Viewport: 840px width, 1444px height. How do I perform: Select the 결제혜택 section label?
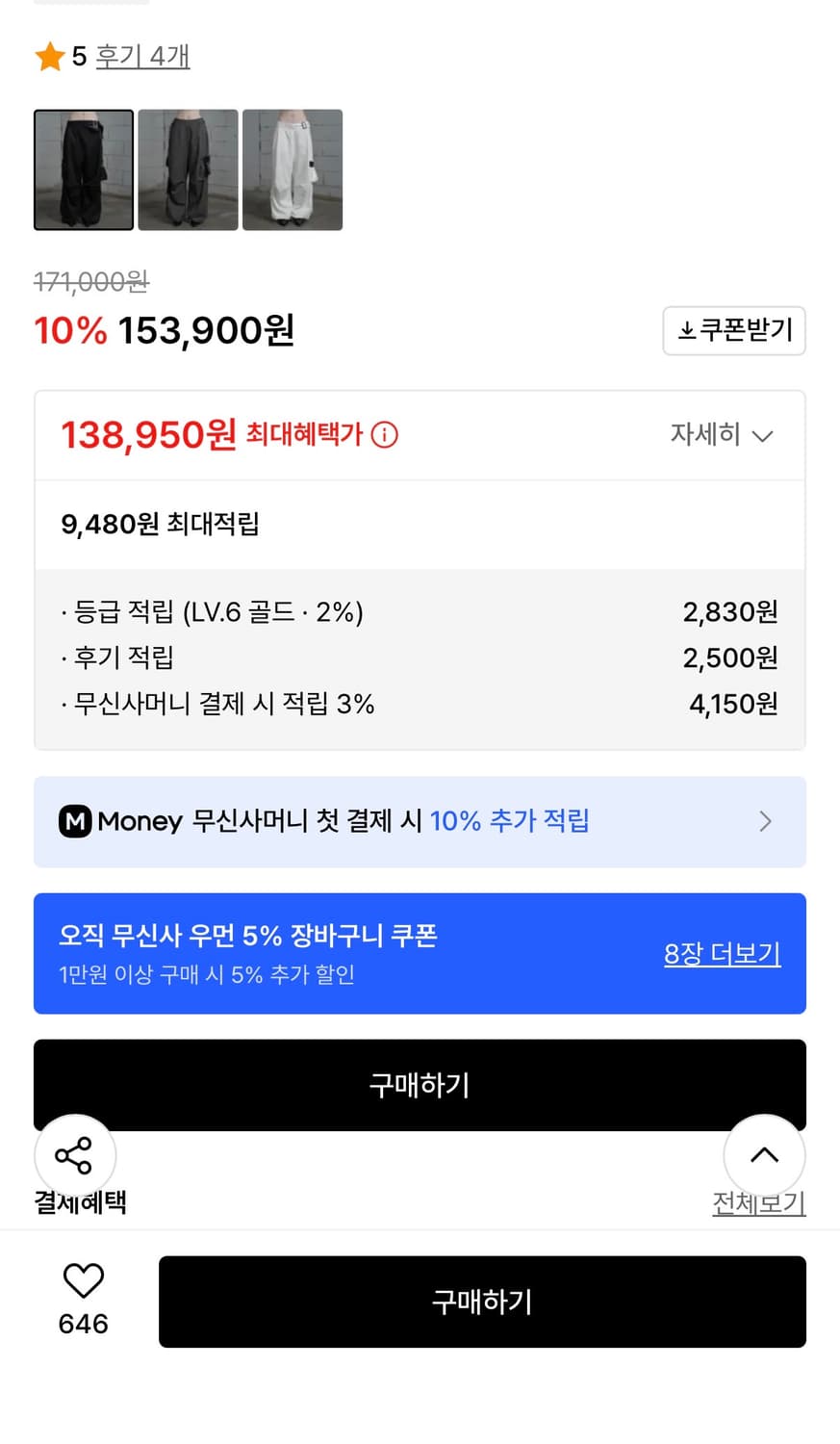[x=81, y=1201]
